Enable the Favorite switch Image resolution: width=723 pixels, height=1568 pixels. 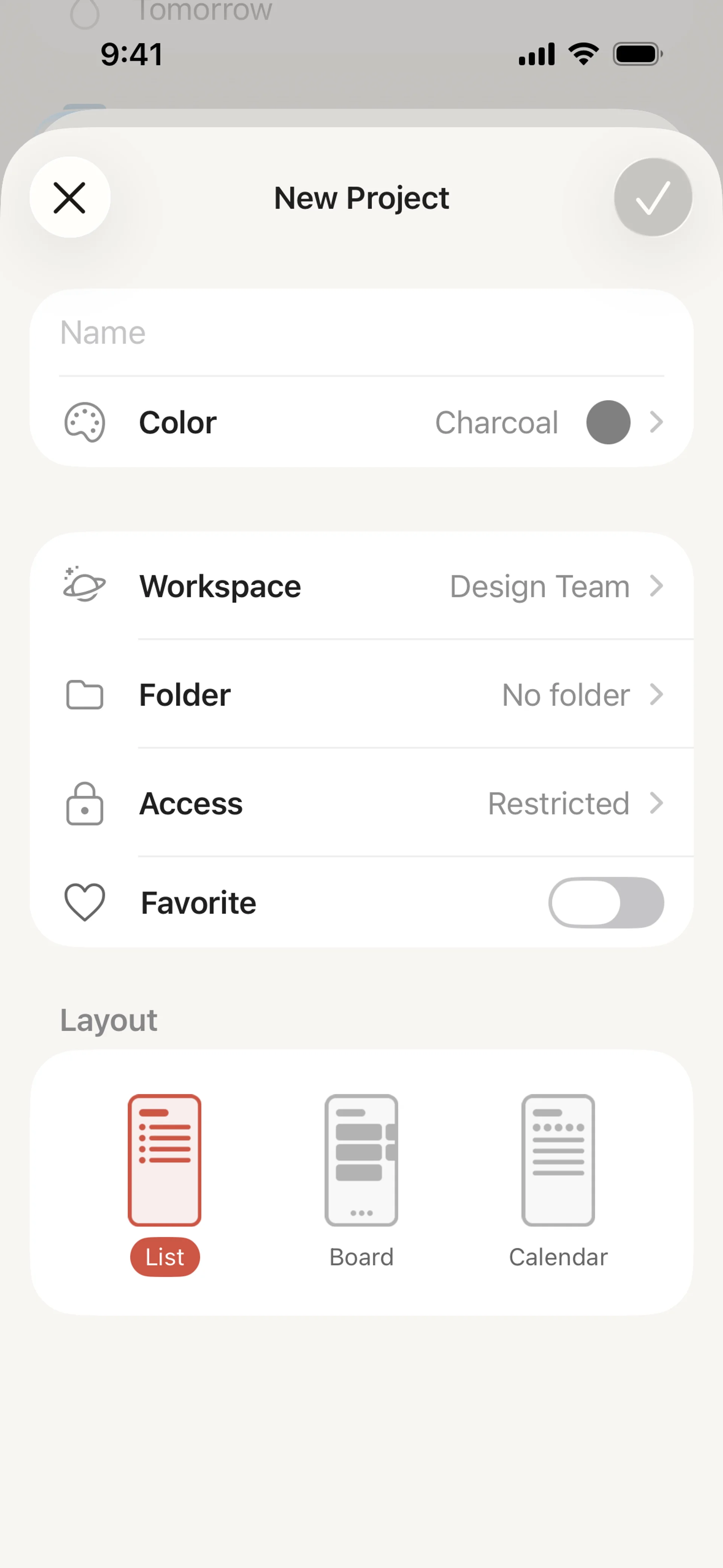pos(606,902)
